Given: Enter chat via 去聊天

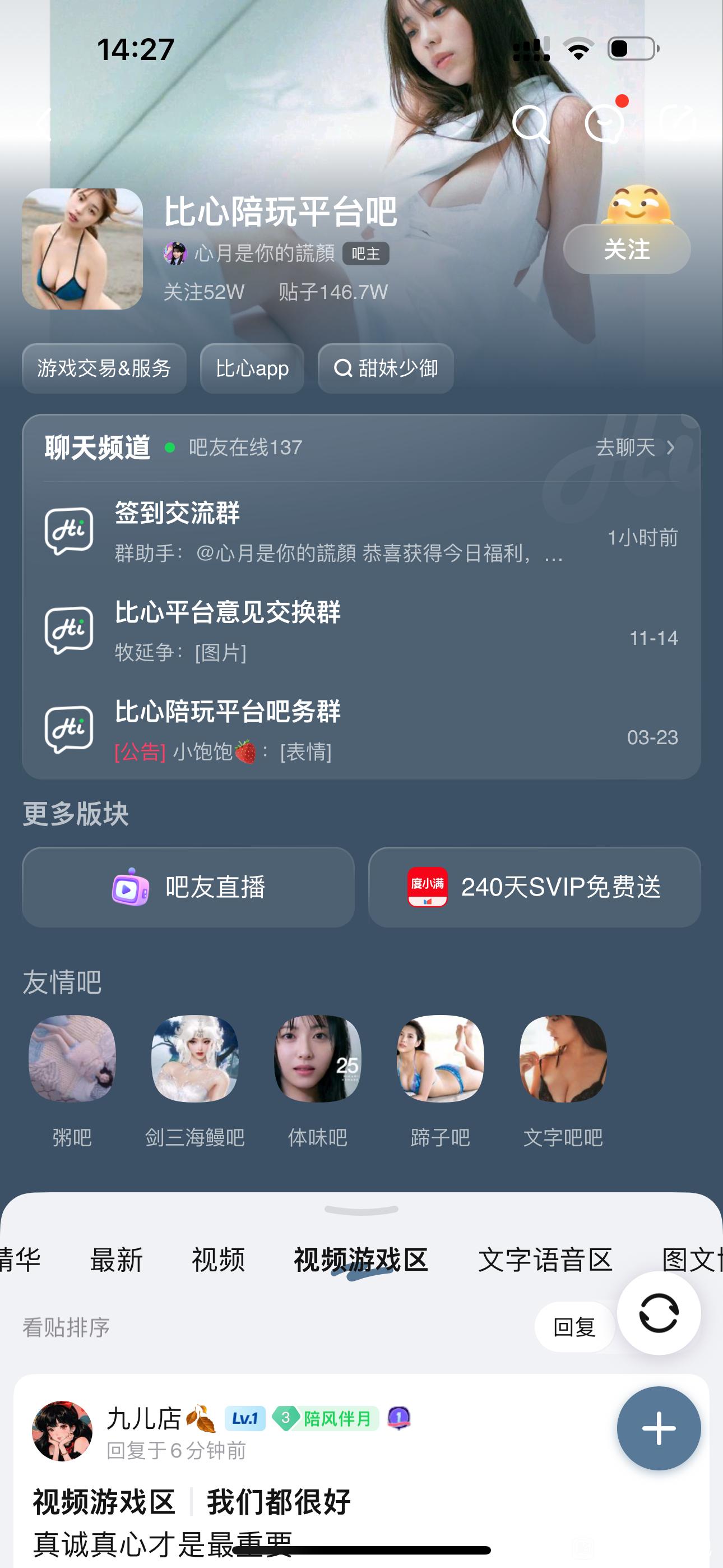Looking at the screenshot, I should [x=635, y=448].
